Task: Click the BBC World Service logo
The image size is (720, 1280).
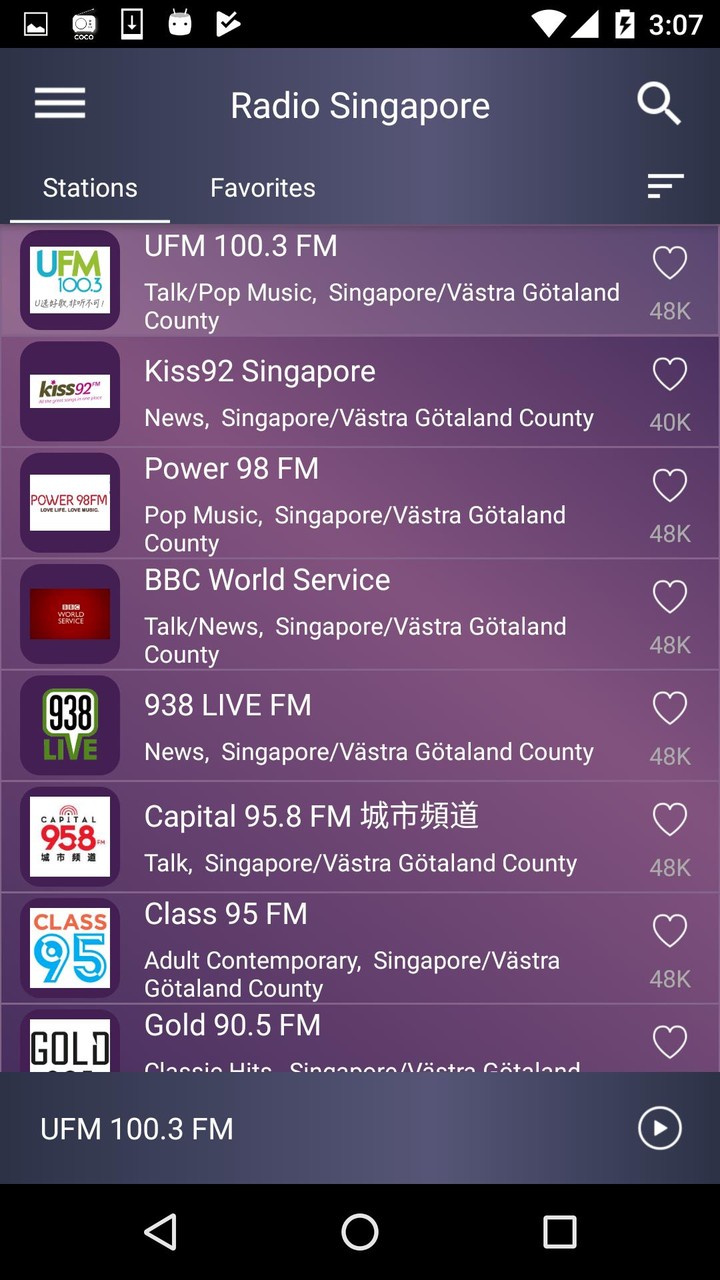Action: click(x=70, y=613)
